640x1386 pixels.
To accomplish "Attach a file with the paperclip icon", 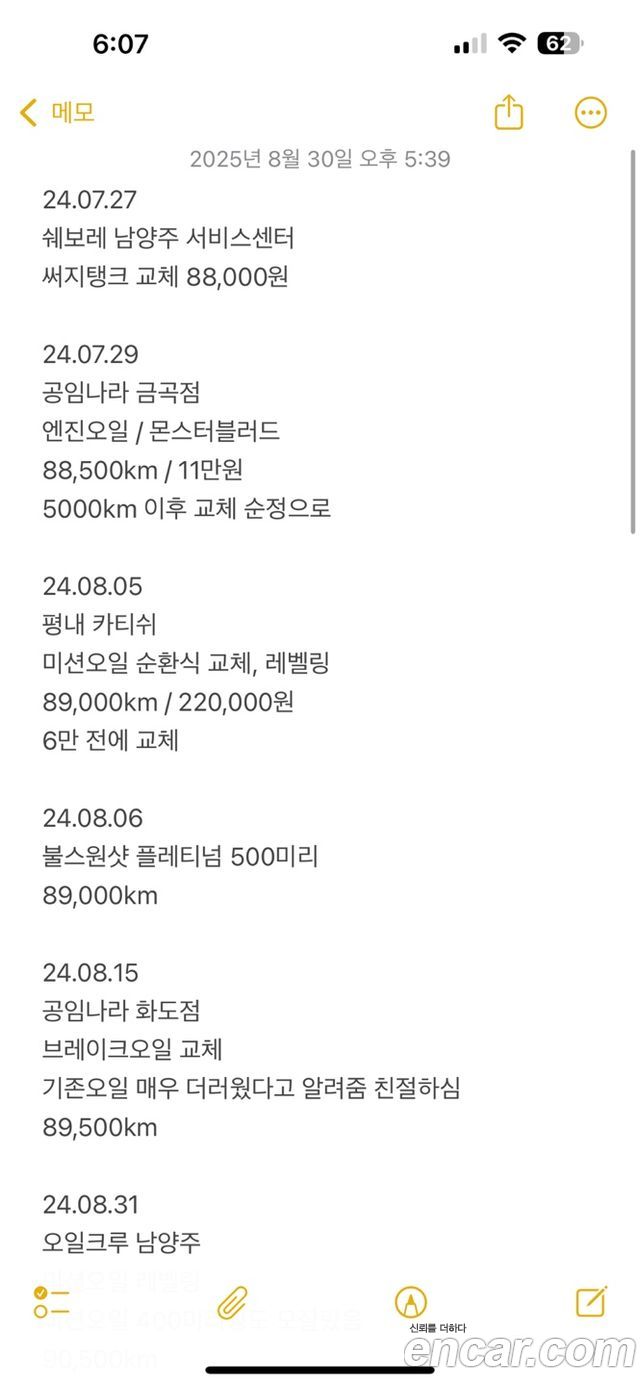I will click(x=232, y=1302).
